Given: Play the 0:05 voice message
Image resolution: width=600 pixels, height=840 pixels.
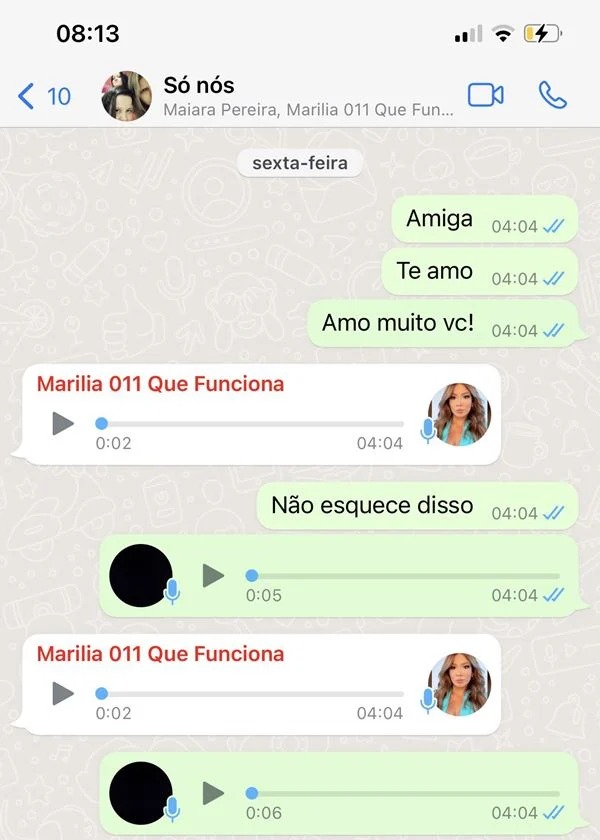Looking at the screenshot, I should 213,575.
